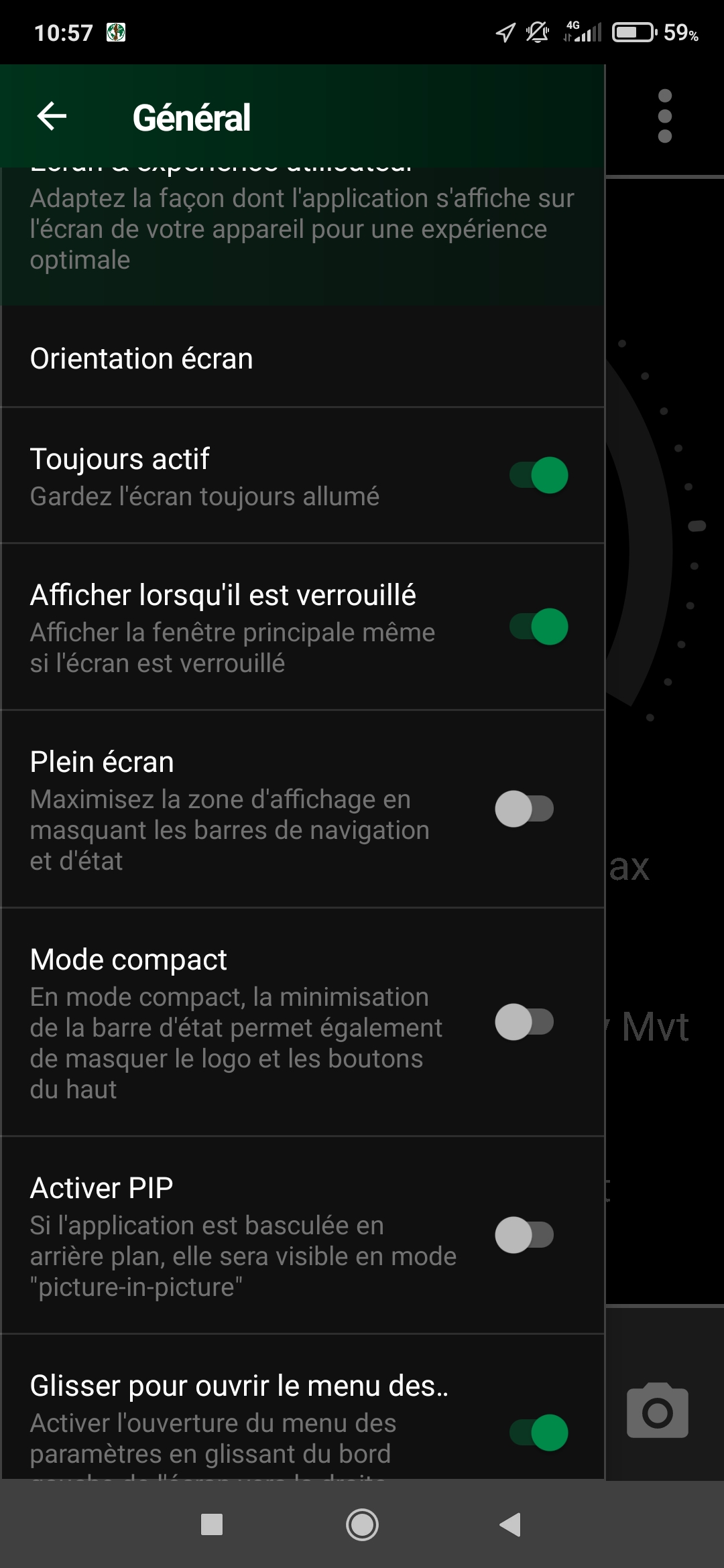Tap the camera icon button
Image resolution: width=724 pixels, height=1568 pixels.
coord(657,1410)
